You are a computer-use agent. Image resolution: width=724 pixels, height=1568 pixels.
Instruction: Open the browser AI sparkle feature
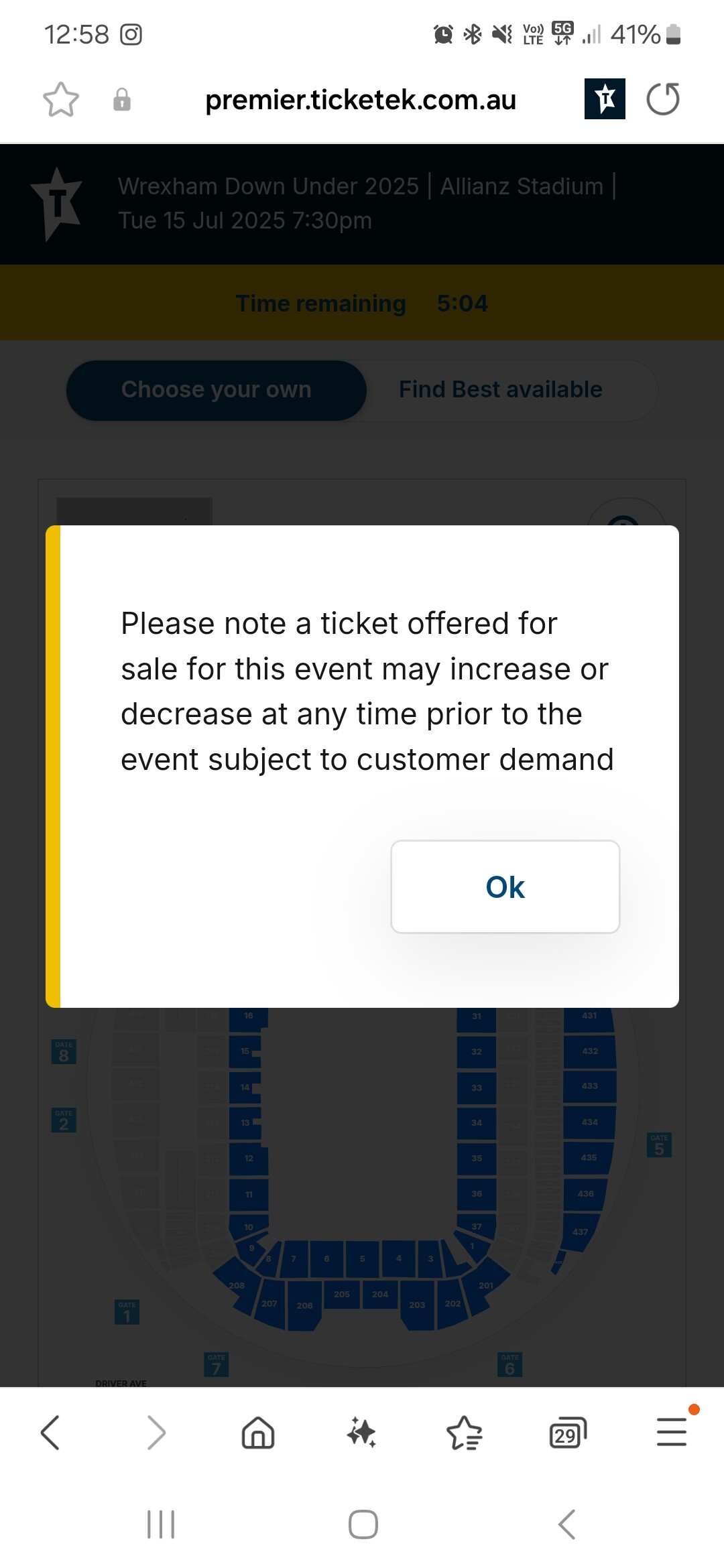[x=361, y=1433]
